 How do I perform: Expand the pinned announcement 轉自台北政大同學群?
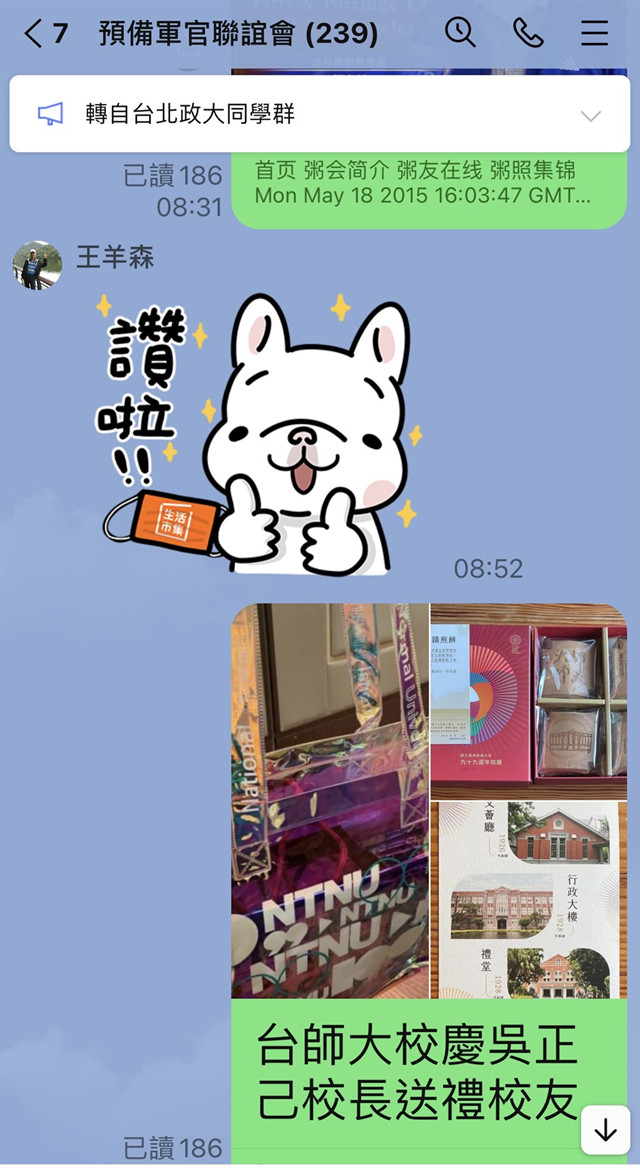[x=591, y=115]
